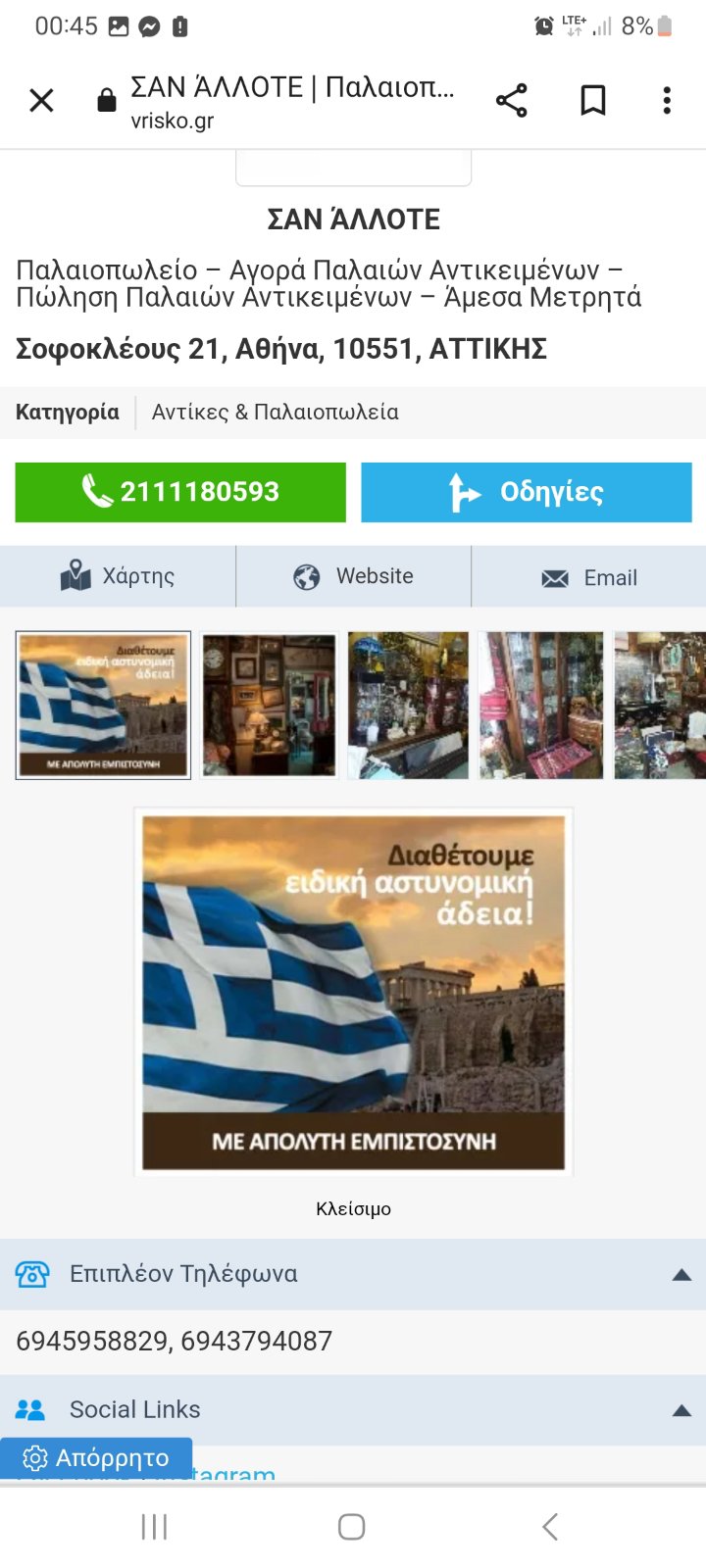Send an Email to the business

(x=588, y=577)
